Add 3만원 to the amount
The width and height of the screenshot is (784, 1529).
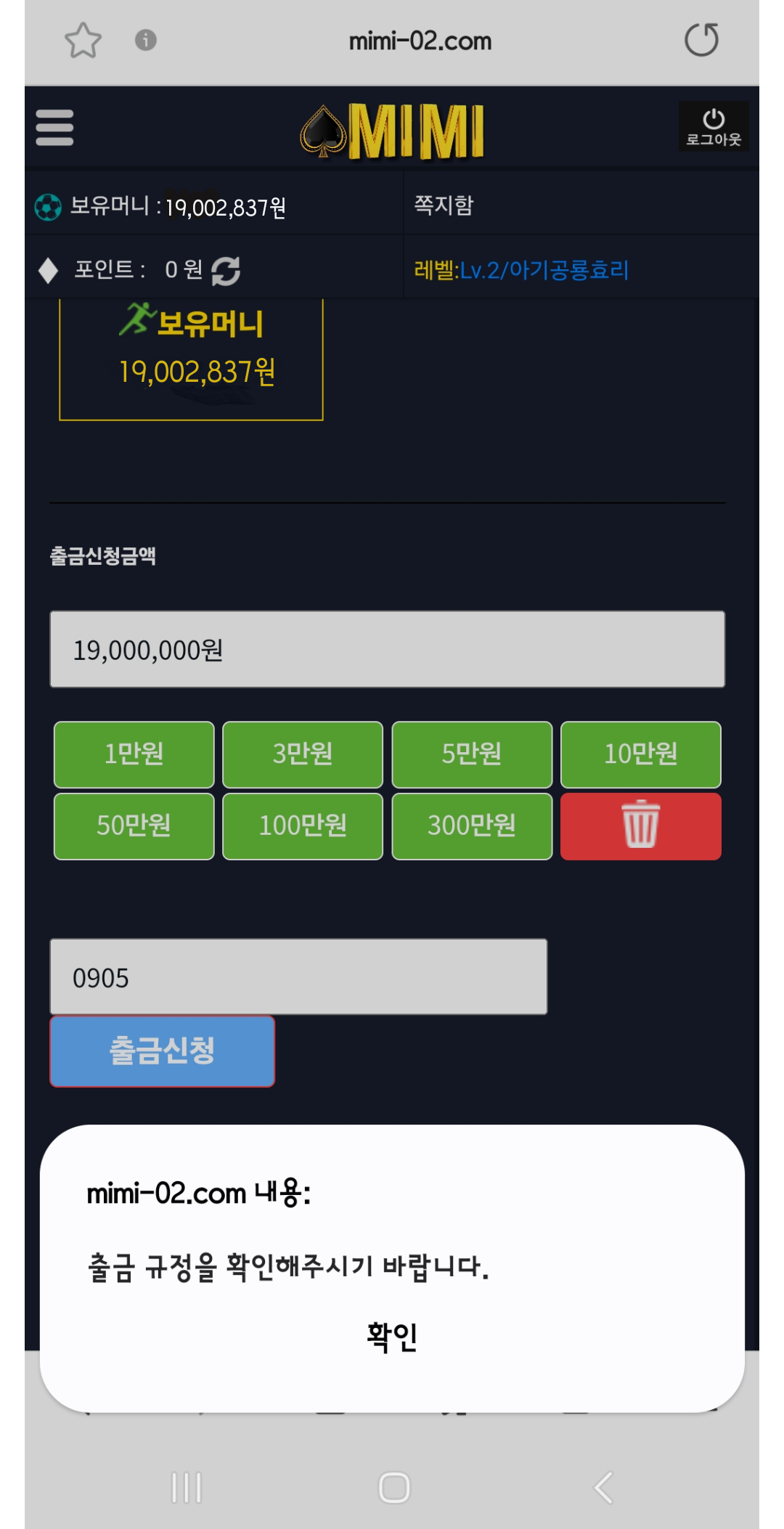pyautogui.click(x=303, y=754)
